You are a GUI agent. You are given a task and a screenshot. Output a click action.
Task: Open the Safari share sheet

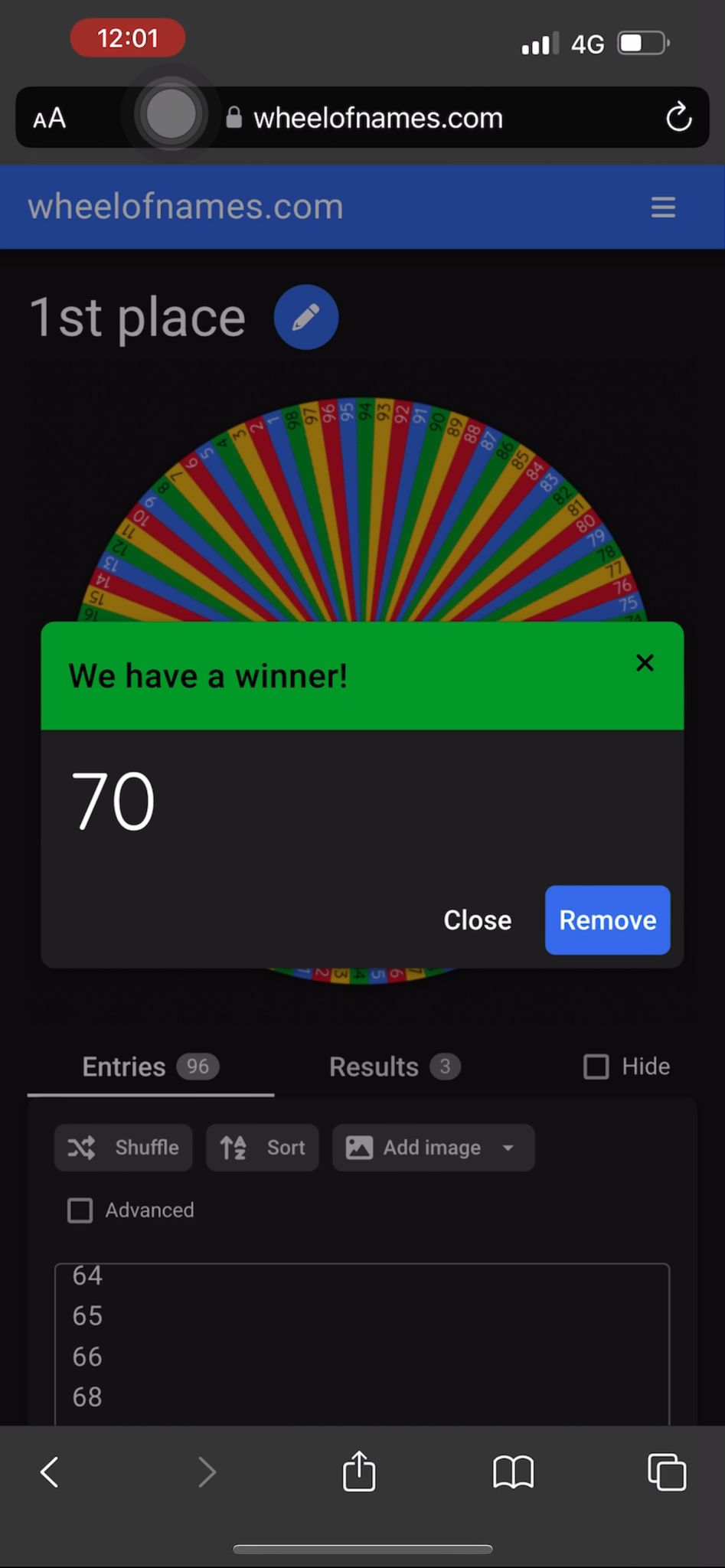pos(359,1472)
